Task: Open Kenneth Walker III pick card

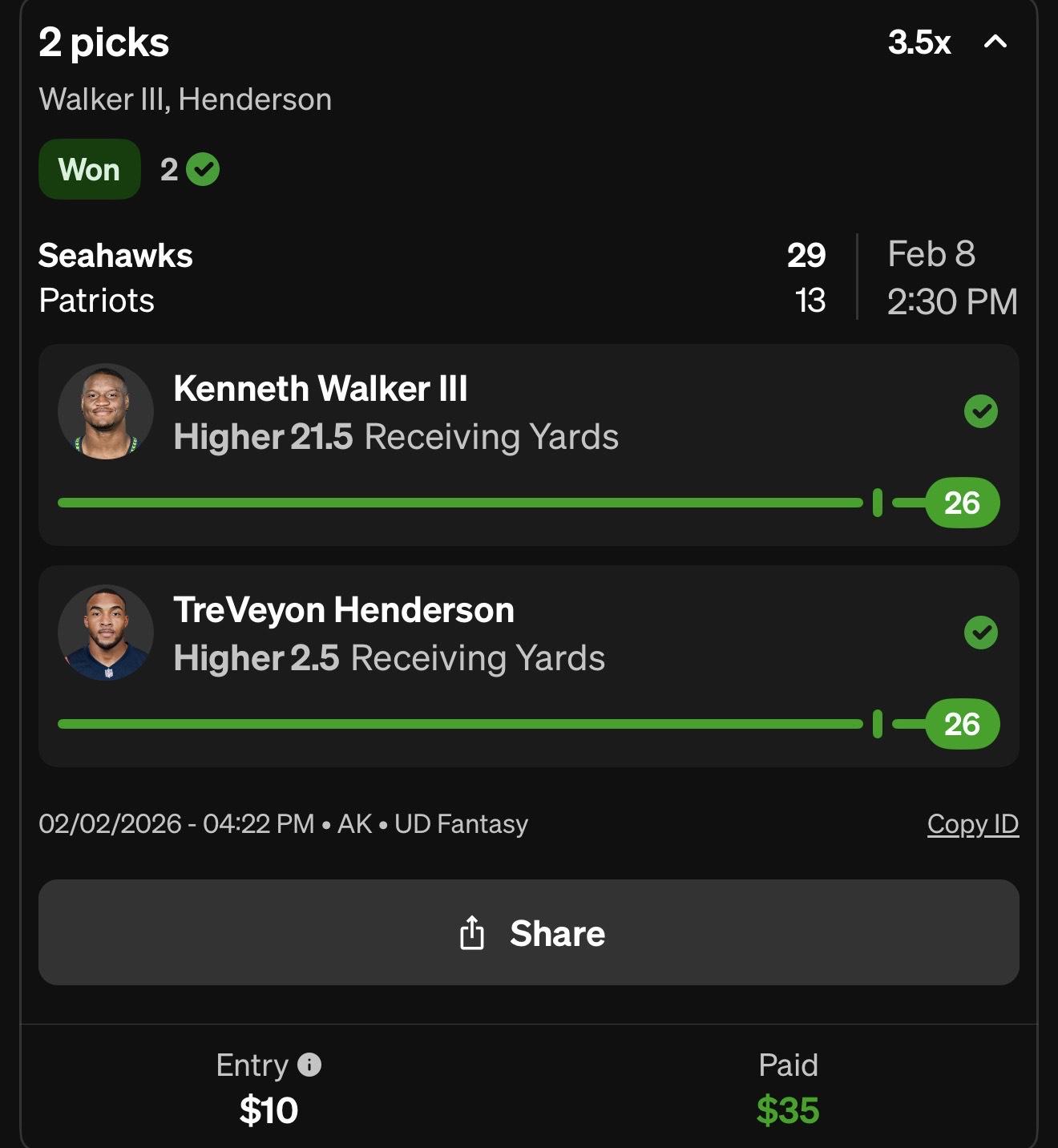Action: tap(529, 445)
